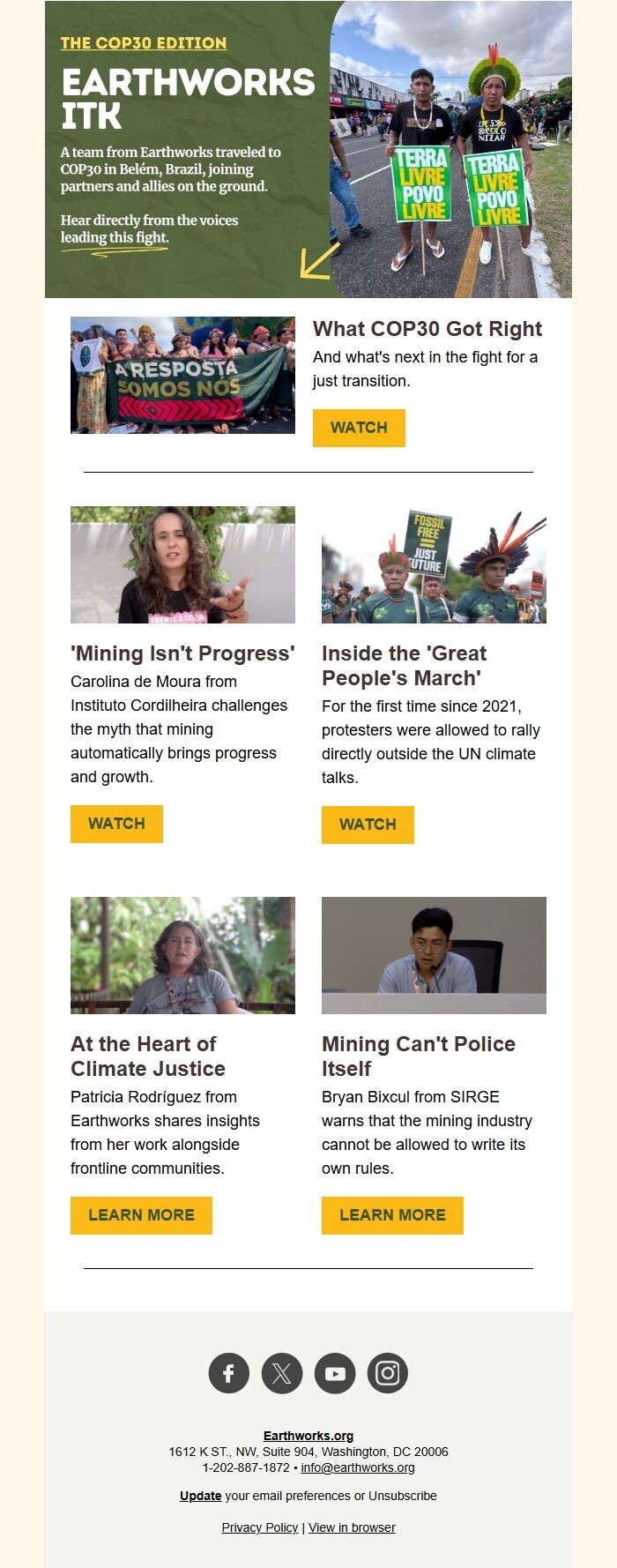Open the Earthworks.org website link
Image resolution: width=617 pixels, height=1568 pixels.
pos(308,1436)
